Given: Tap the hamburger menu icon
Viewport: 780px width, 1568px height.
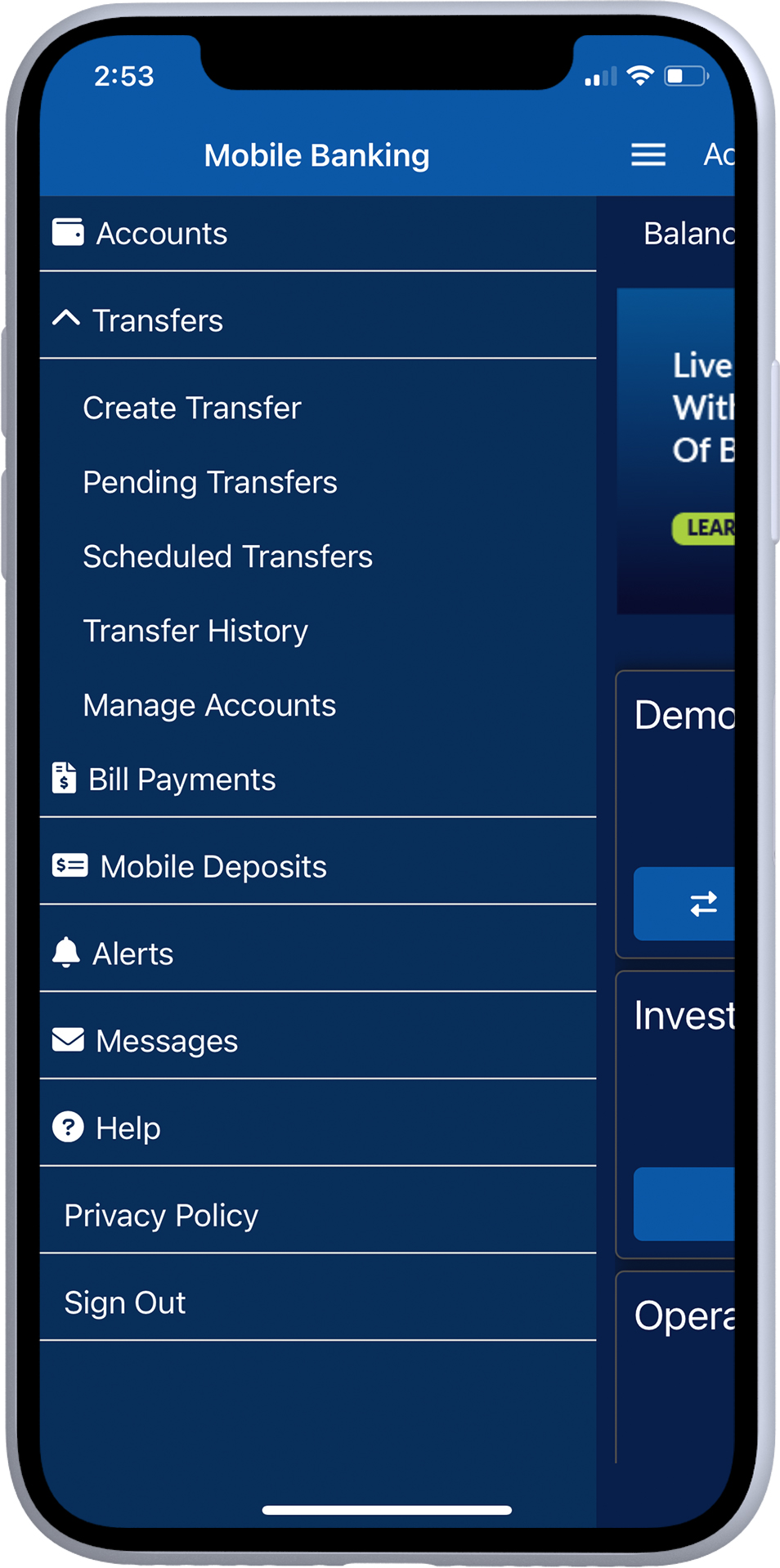Looking at the screenshot, I should click(648, 154).
